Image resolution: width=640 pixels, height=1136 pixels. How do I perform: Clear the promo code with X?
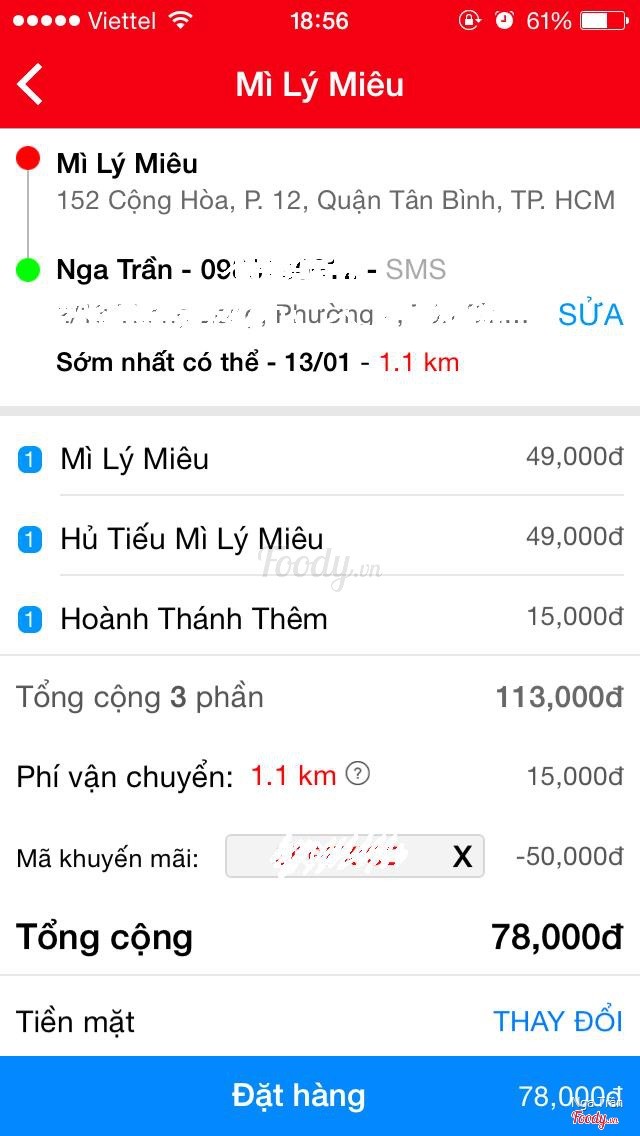tap(462, 856)
